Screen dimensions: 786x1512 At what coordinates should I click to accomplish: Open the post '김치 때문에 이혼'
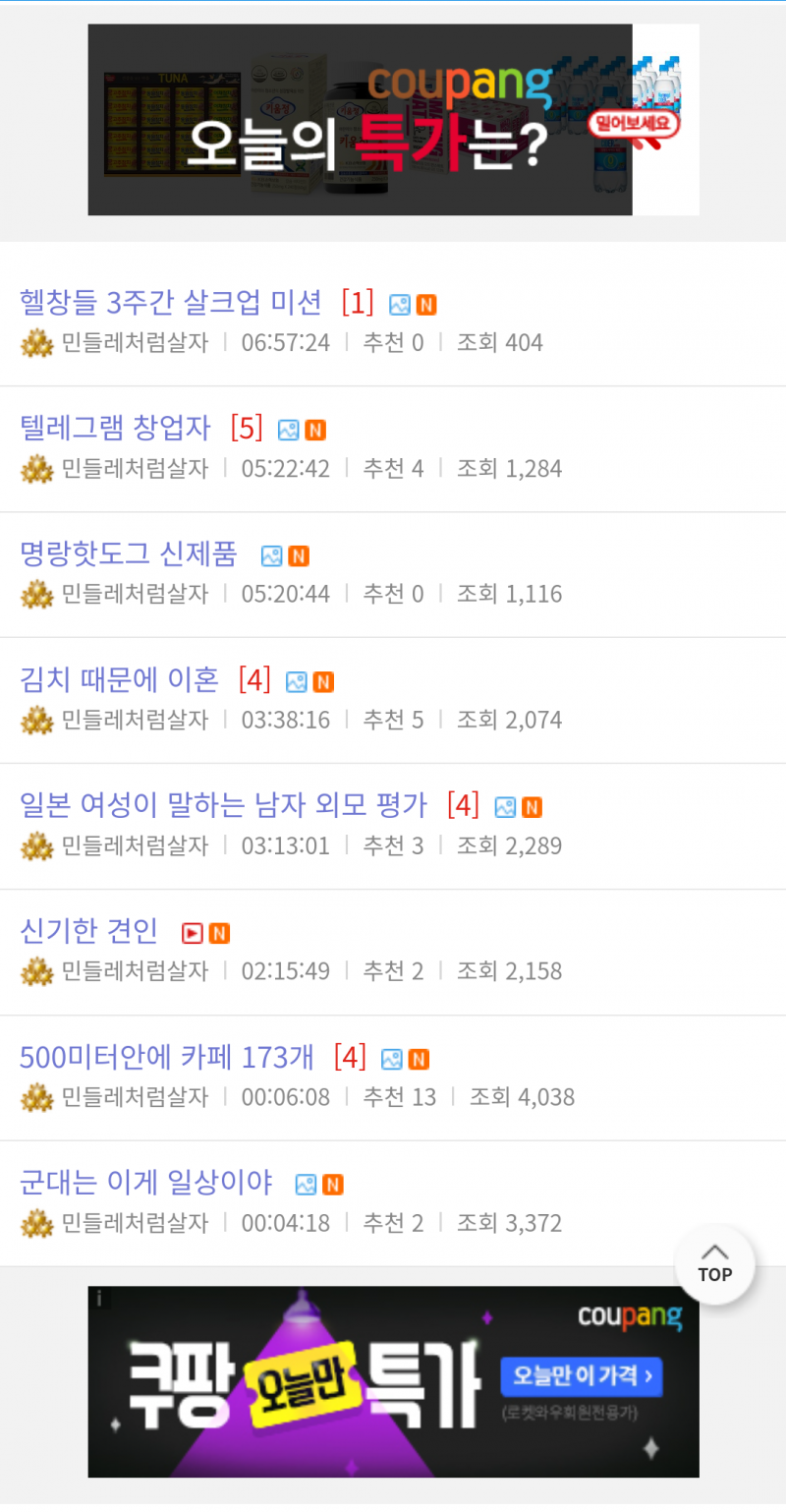click(119, 680)
